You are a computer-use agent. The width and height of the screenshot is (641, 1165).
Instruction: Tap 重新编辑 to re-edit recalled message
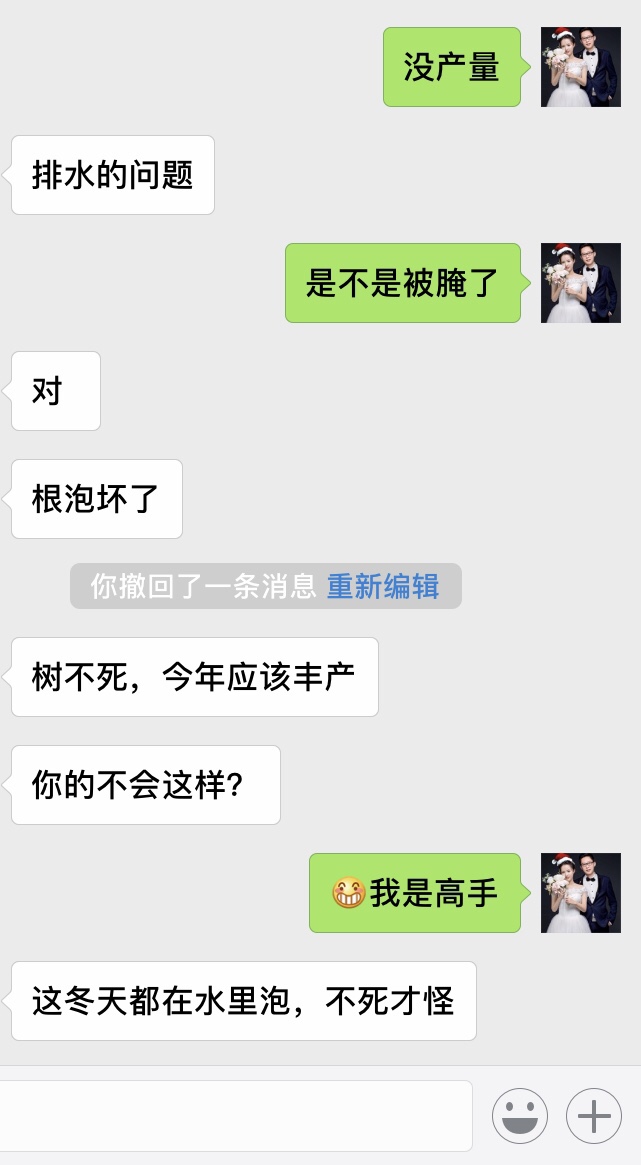(383, 586)
